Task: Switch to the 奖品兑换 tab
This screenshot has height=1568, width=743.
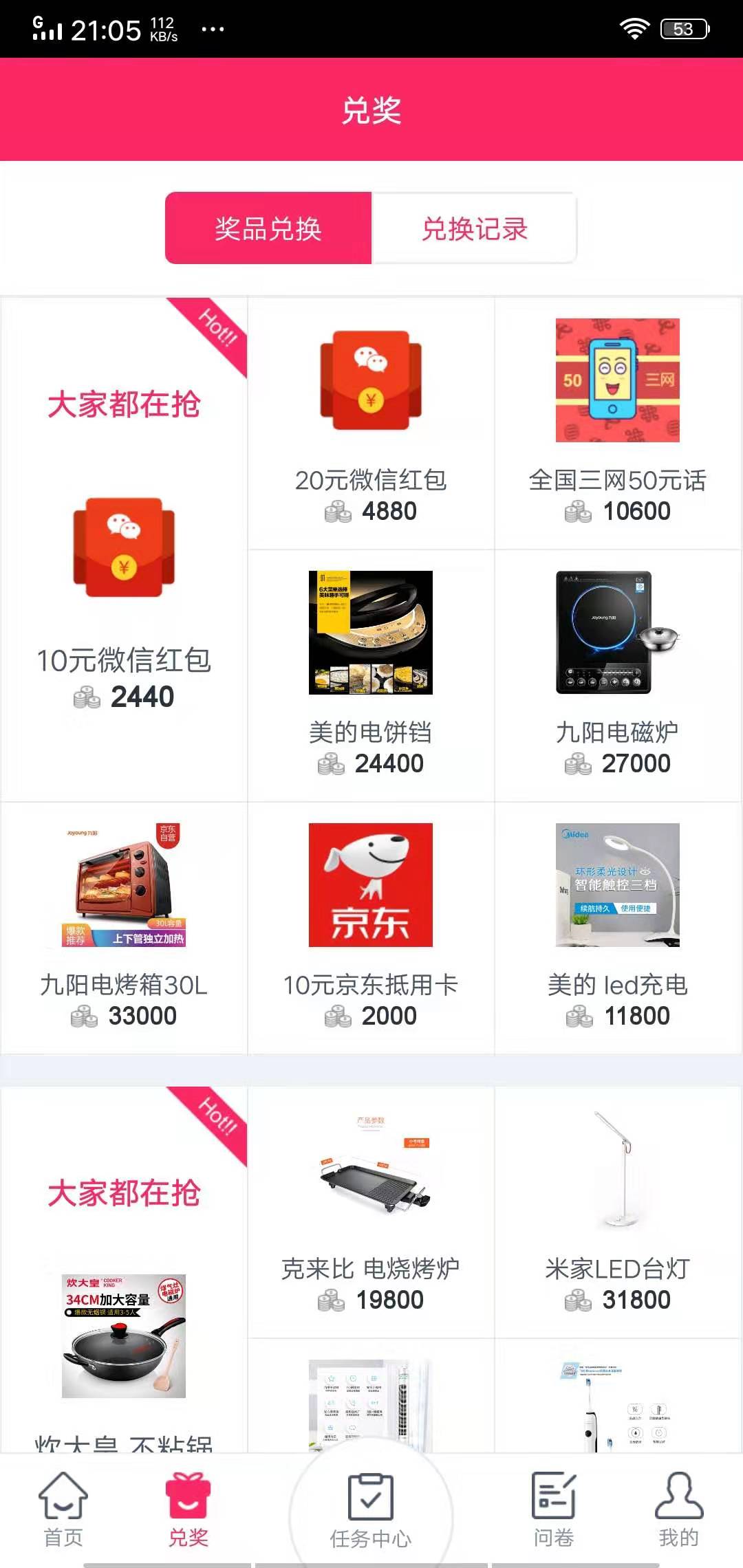Action: pos(267,230)
